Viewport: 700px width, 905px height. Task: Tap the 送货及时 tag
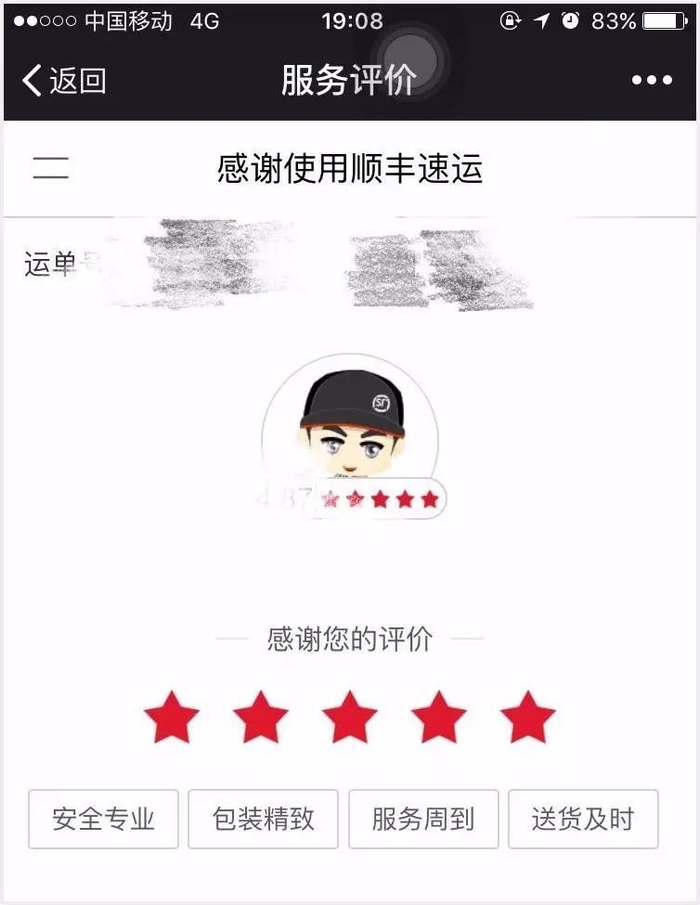(x=583, y=820)
